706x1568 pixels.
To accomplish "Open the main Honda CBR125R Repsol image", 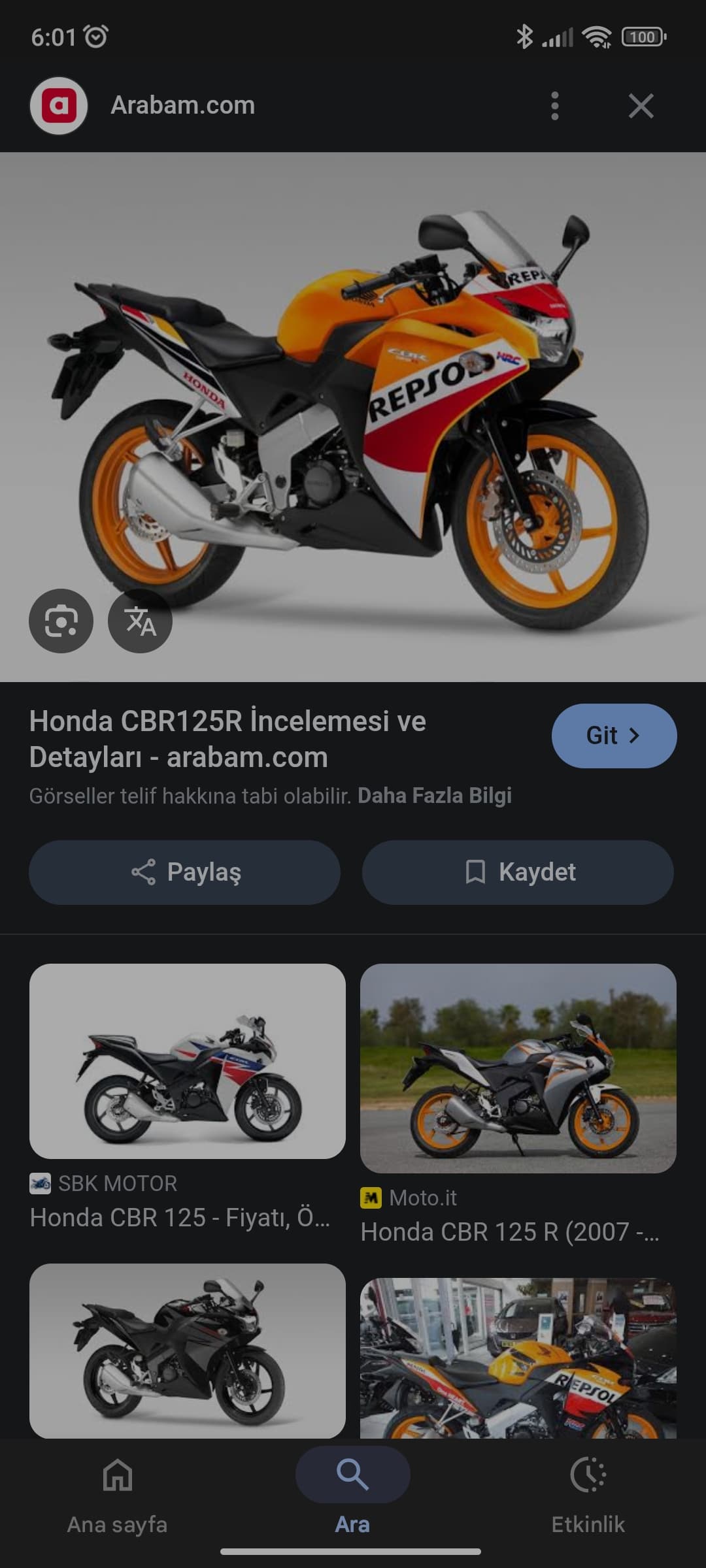I will 353,417.
